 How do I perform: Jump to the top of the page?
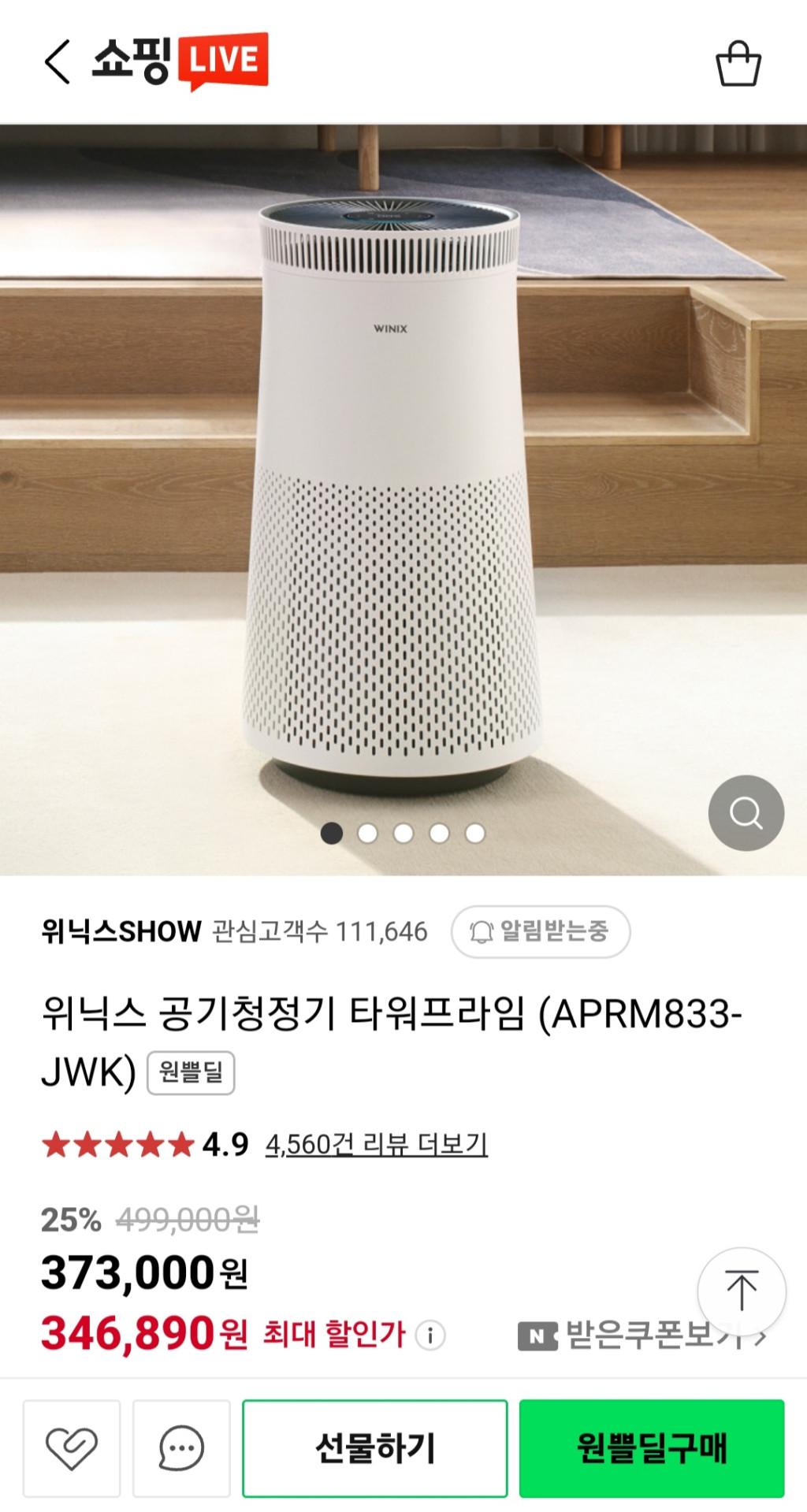(x=741, y=1291)
